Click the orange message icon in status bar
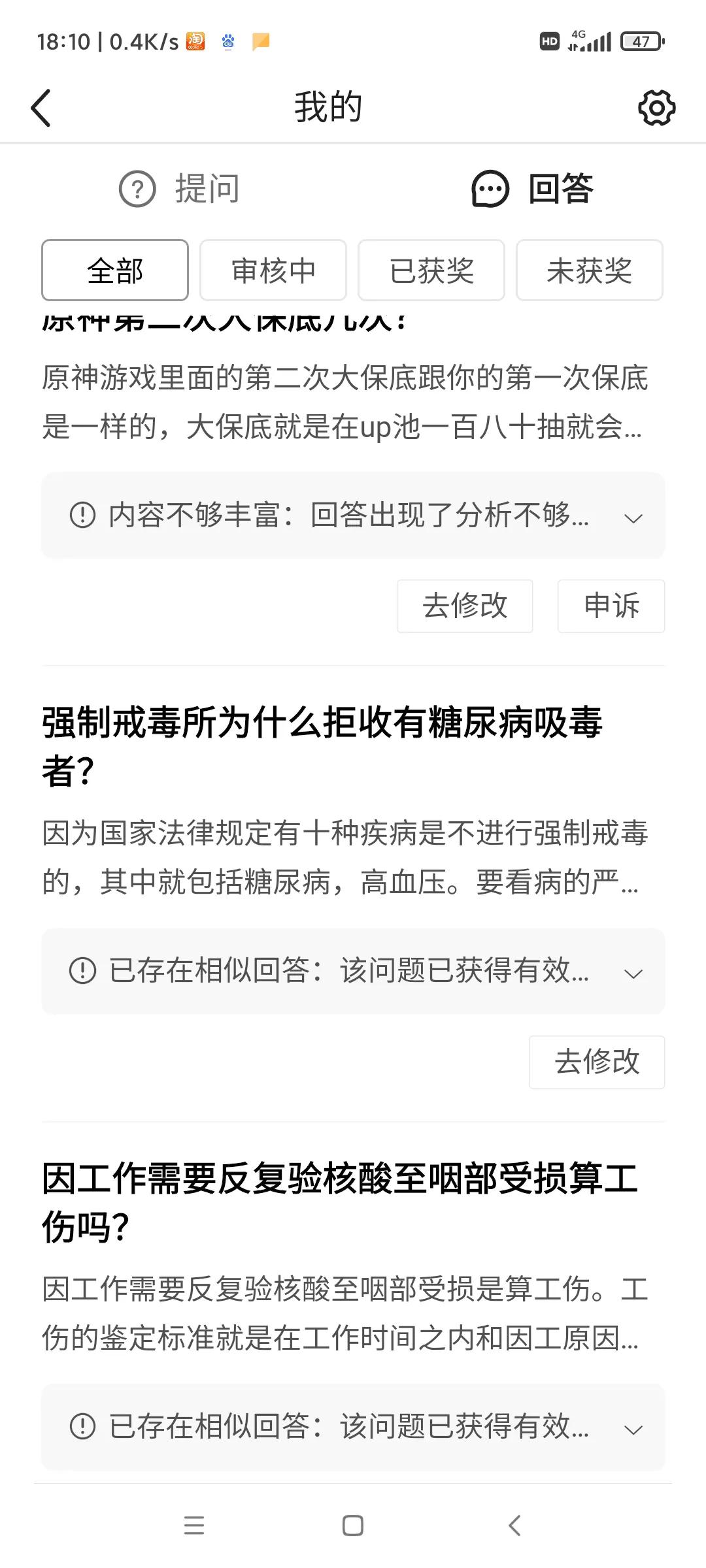The height and width of the screenshot is (1568, 706). (261, 41)
